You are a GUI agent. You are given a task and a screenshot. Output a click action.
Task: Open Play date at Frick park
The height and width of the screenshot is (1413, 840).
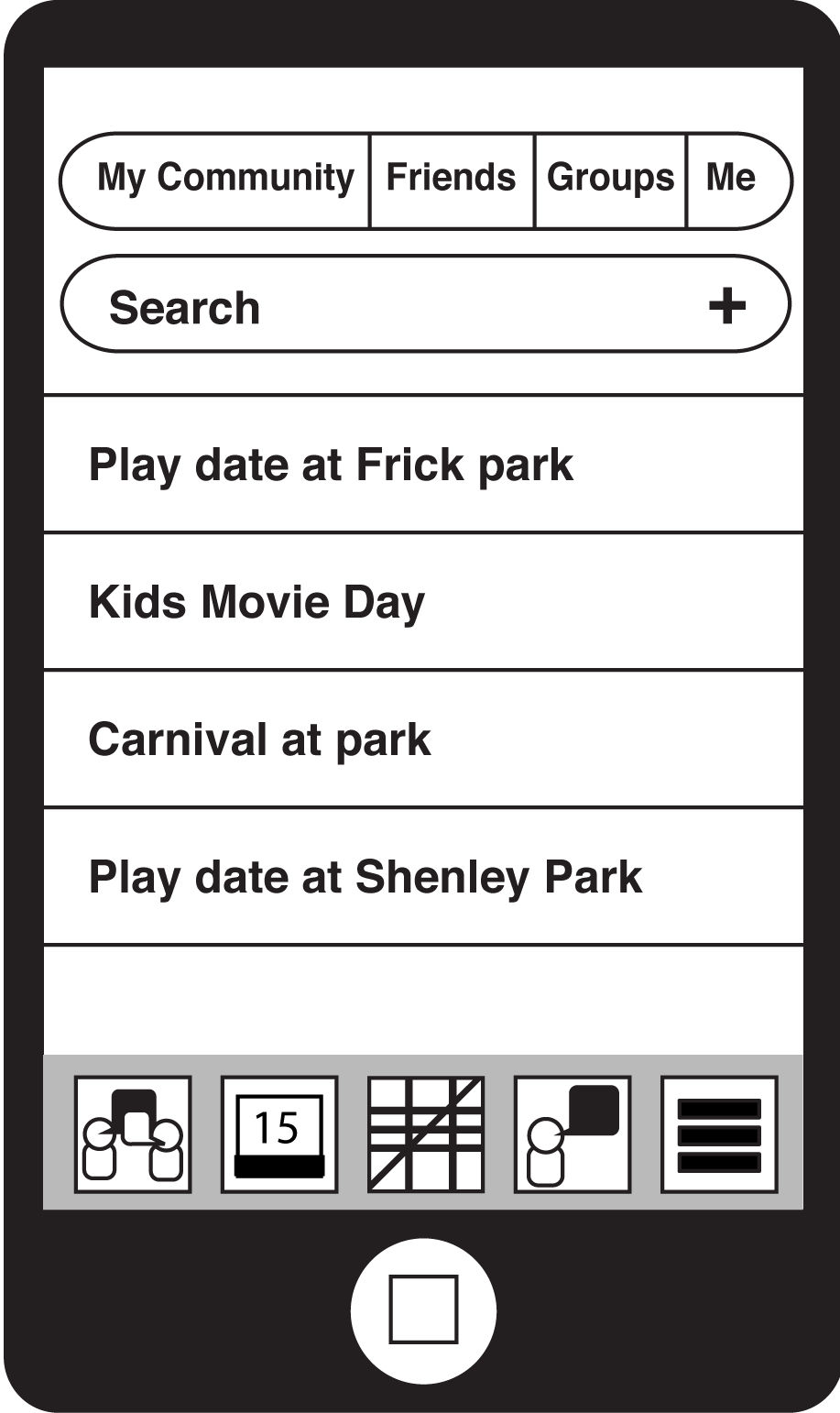[423, 465]
